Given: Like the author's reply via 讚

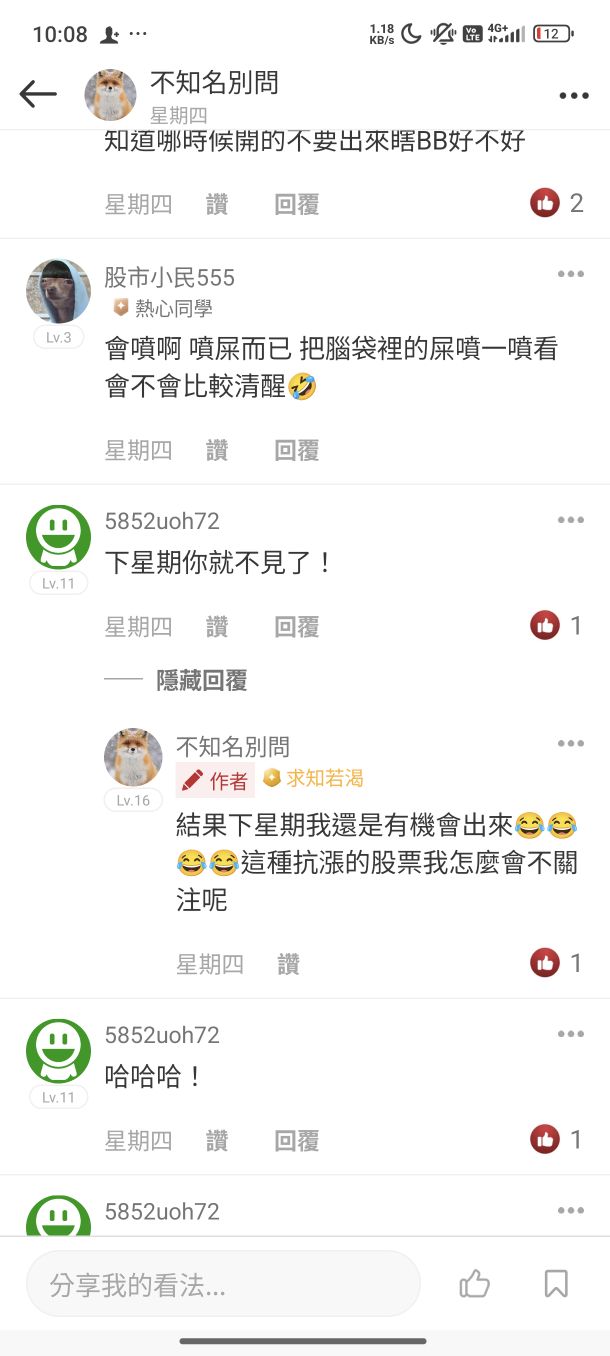Looking at the screenshot, I should coord(288,964).
